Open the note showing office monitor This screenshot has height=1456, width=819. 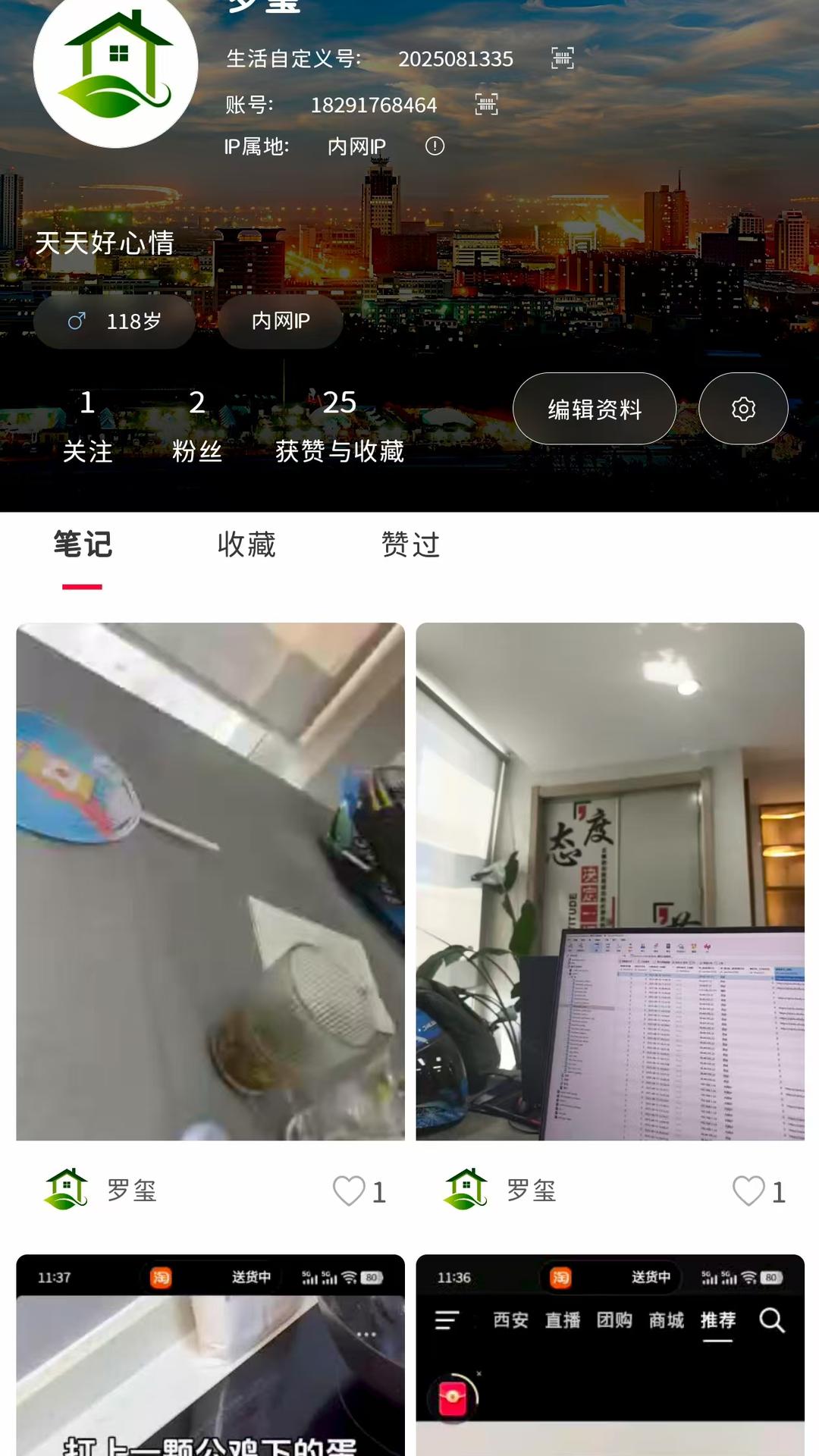[610, 881]
